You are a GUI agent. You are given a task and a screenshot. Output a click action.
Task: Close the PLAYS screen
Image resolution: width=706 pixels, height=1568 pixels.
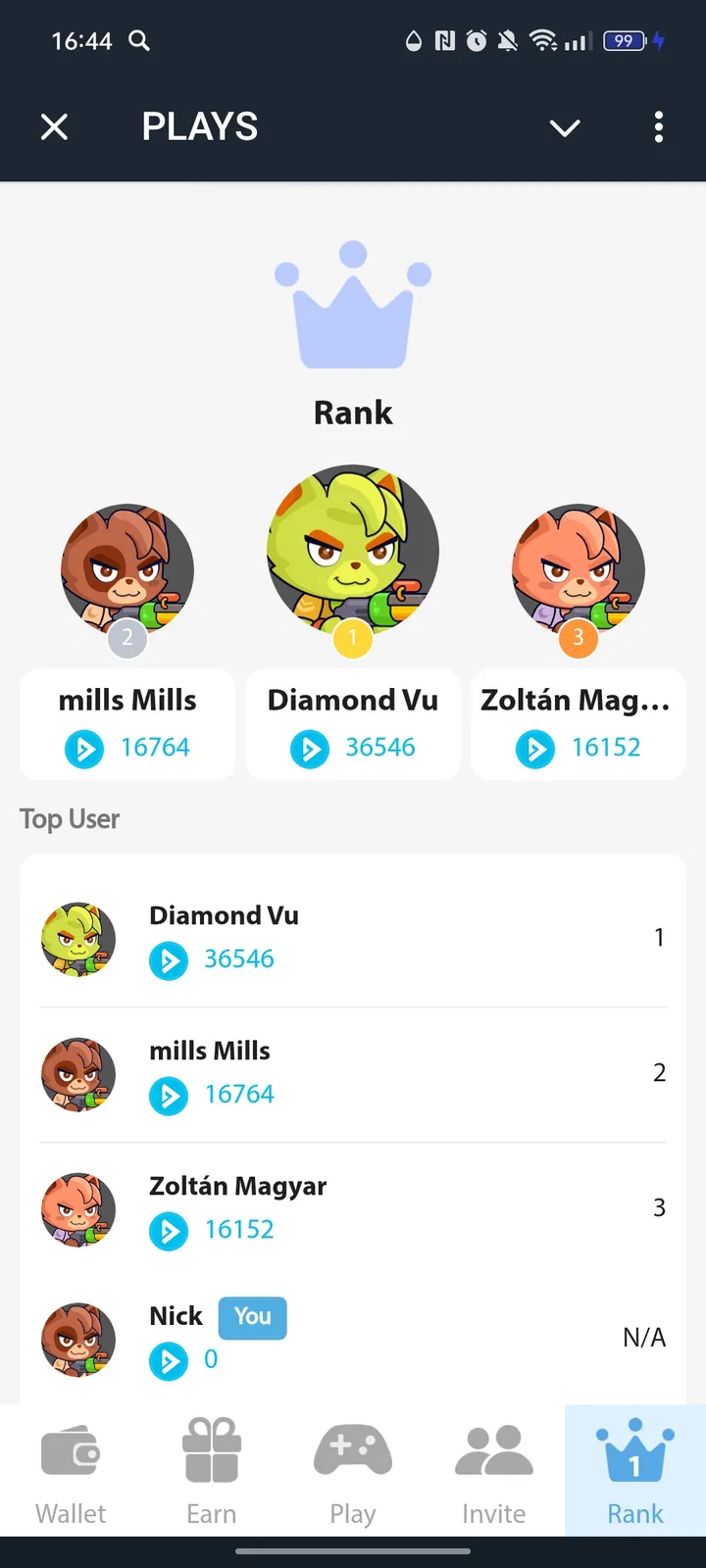55,126
